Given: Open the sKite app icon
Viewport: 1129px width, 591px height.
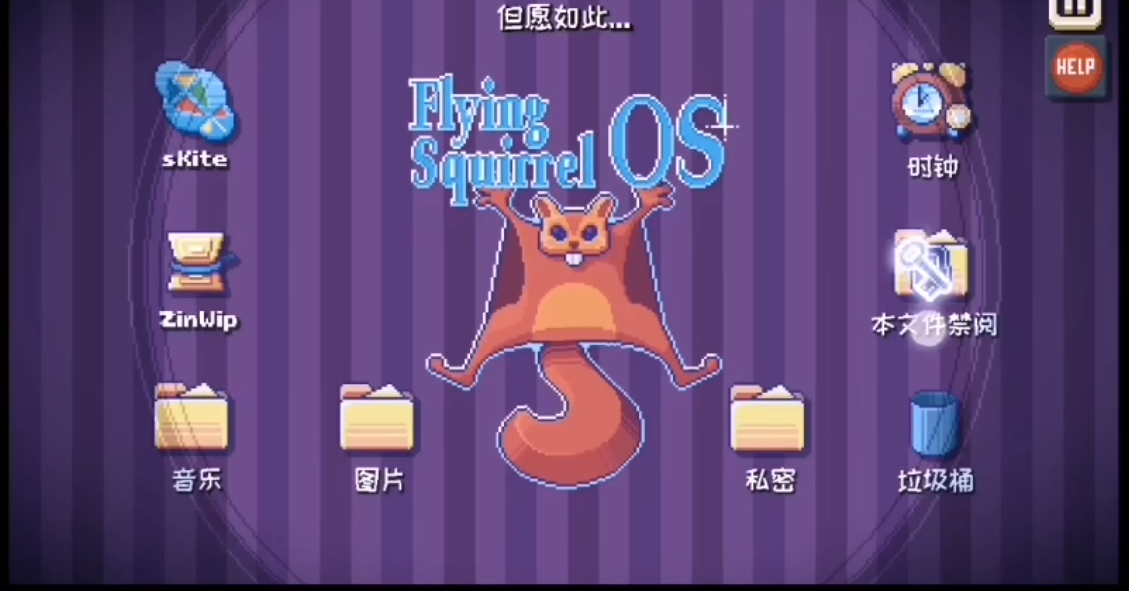Looking at the screenshot, I should point(195,101).
